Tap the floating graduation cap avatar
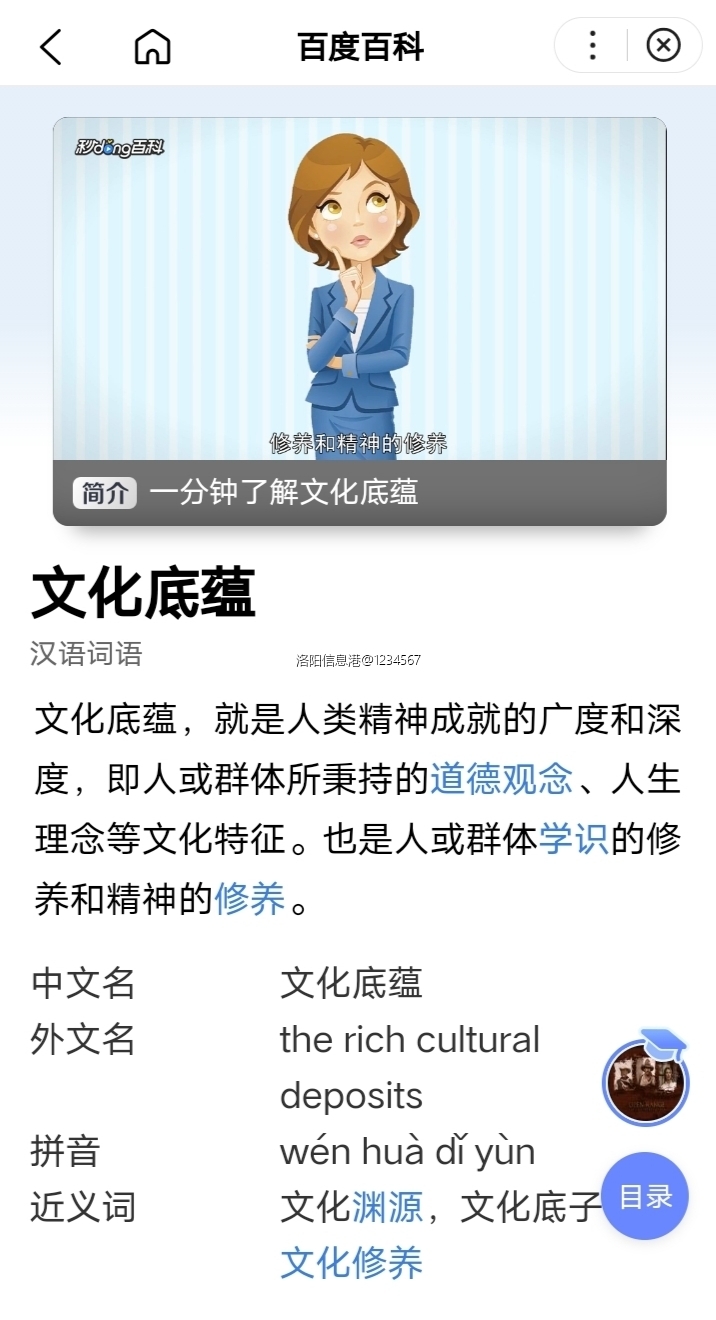Image resolution: width=716 pixels, height=1320 pixels. 646,1080
